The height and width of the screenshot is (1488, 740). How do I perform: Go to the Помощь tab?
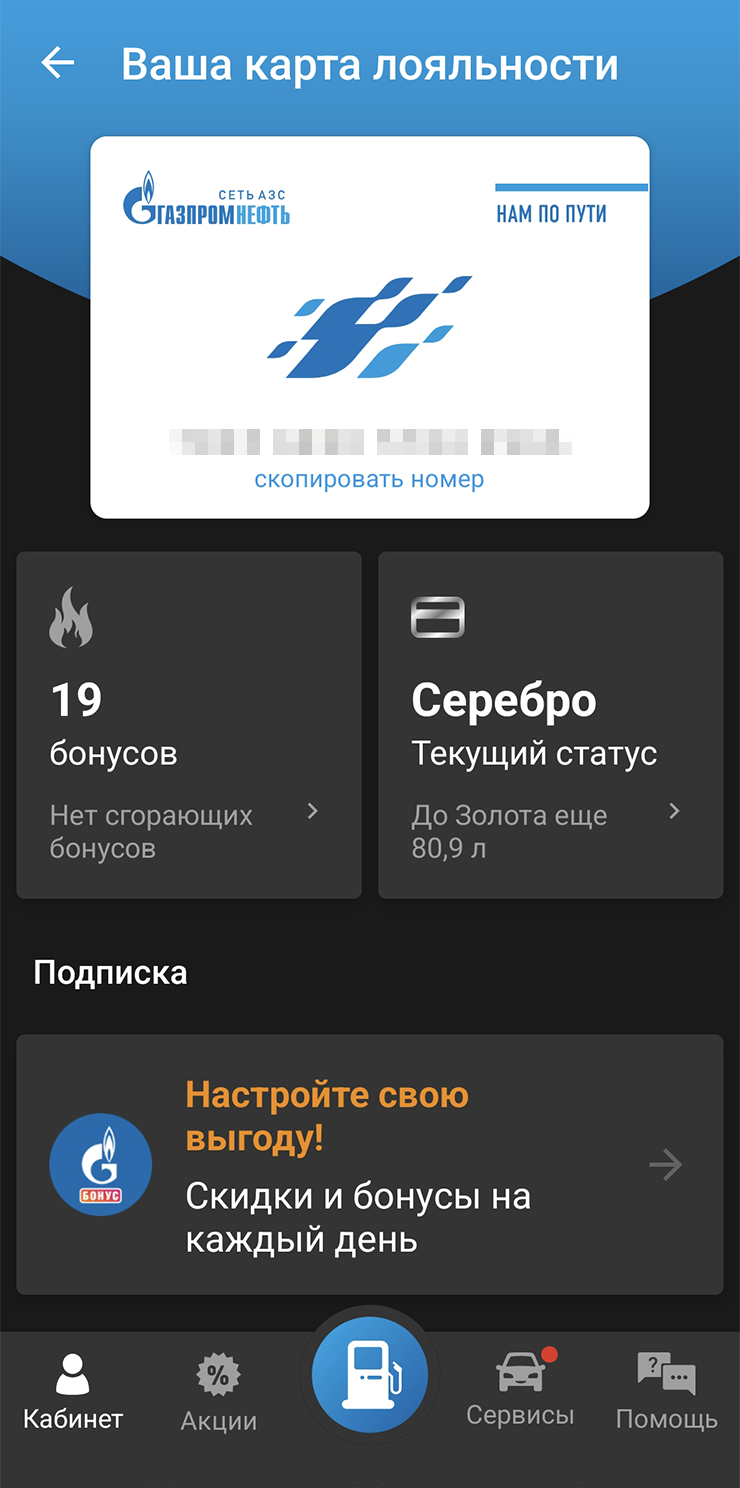(666, 1392)
